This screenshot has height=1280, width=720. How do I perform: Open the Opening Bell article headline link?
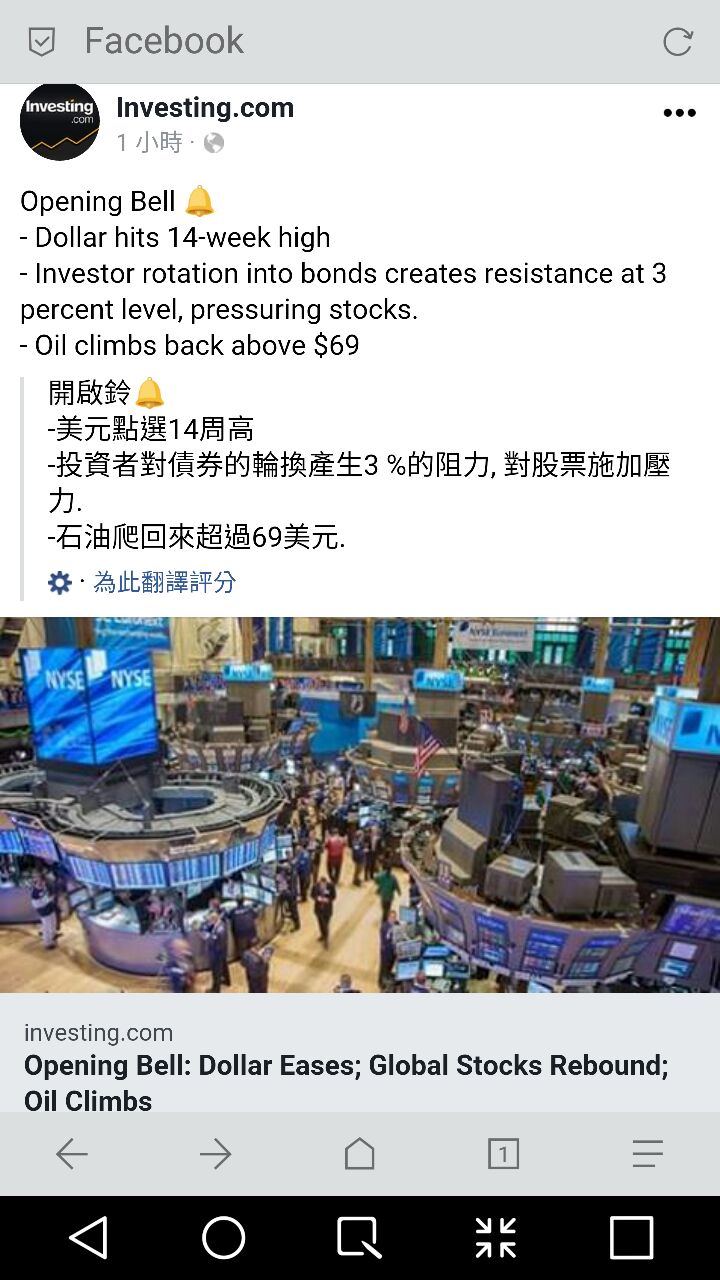coord(346,1082)
